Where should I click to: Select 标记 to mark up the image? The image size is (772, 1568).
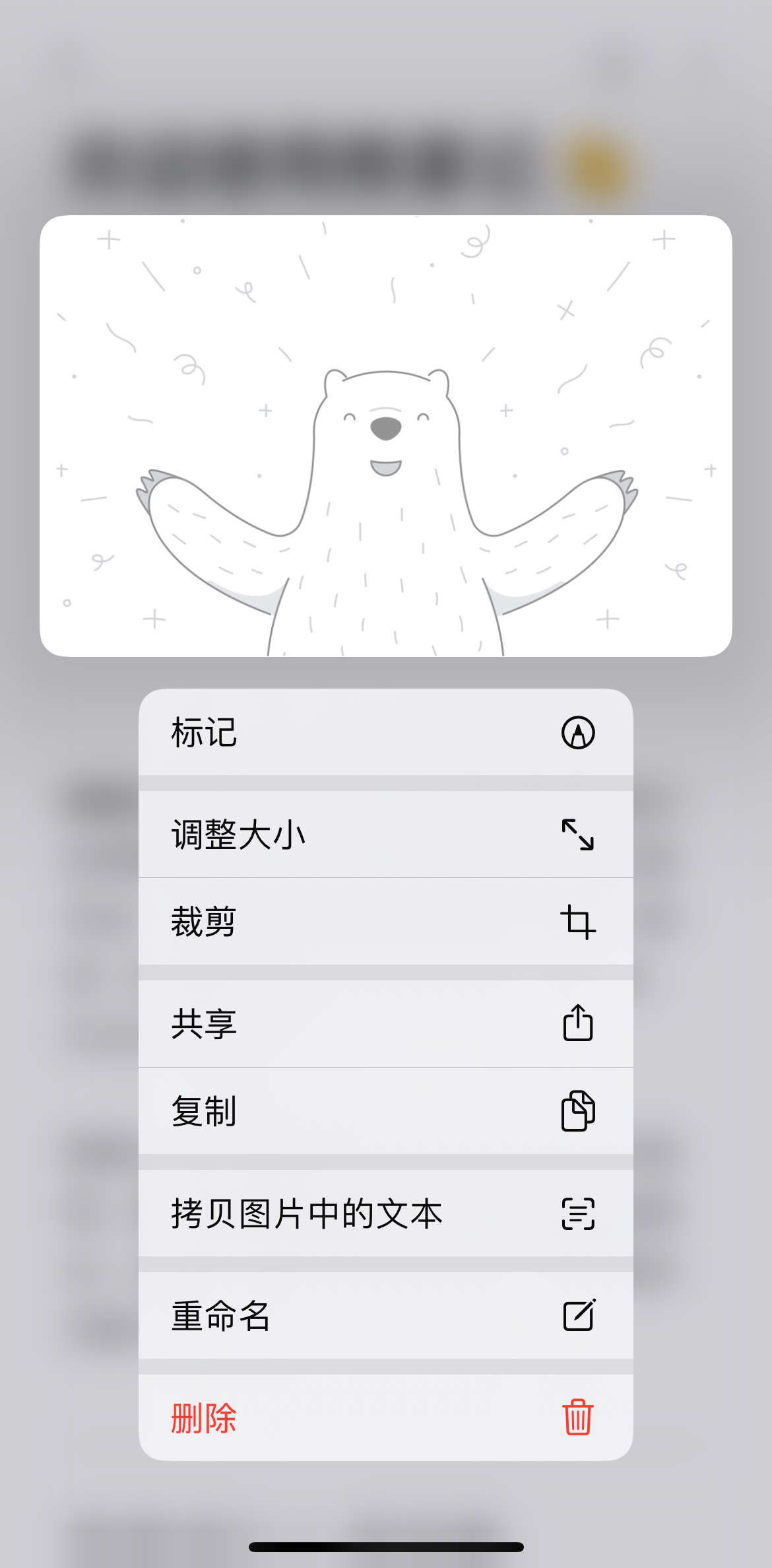[385, 732]
